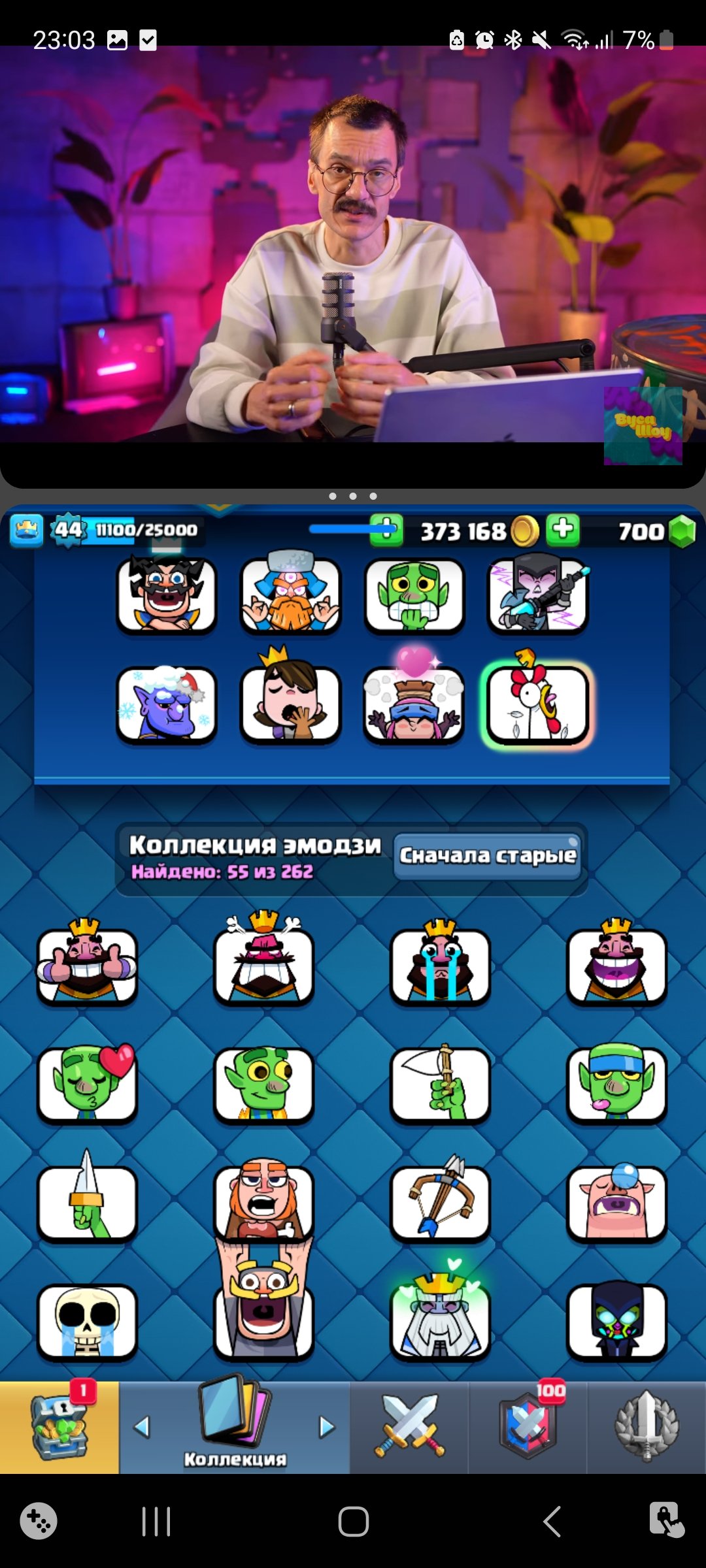Go to the next collection section arrow

point(326,1427)
